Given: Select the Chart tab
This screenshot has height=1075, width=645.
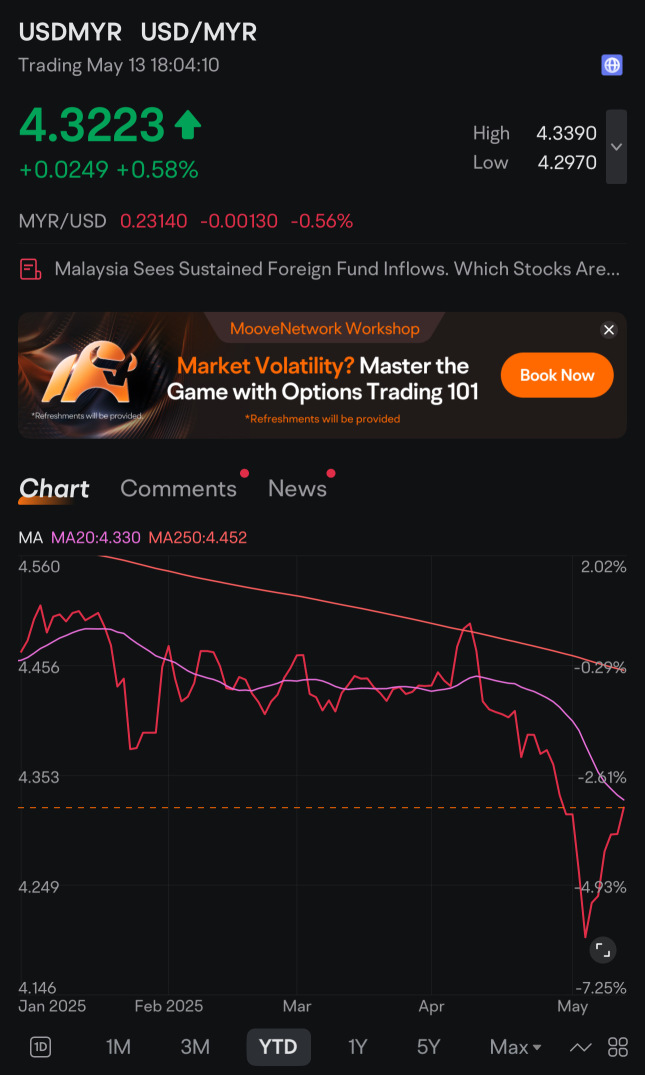Looking at the screenshot, I should (54, 488).
